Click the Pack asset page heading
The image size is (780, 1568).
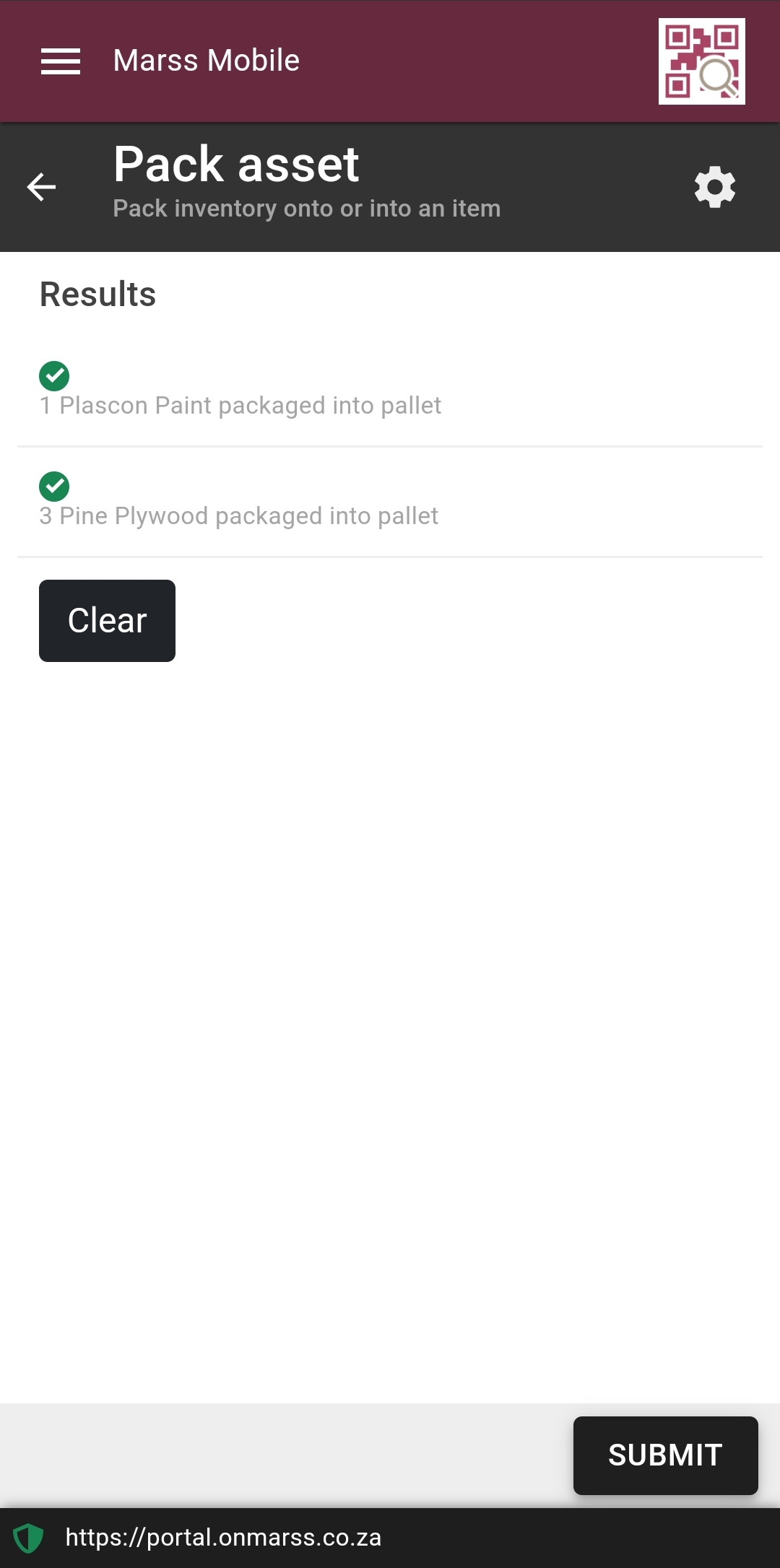click(x=235, y=164)
